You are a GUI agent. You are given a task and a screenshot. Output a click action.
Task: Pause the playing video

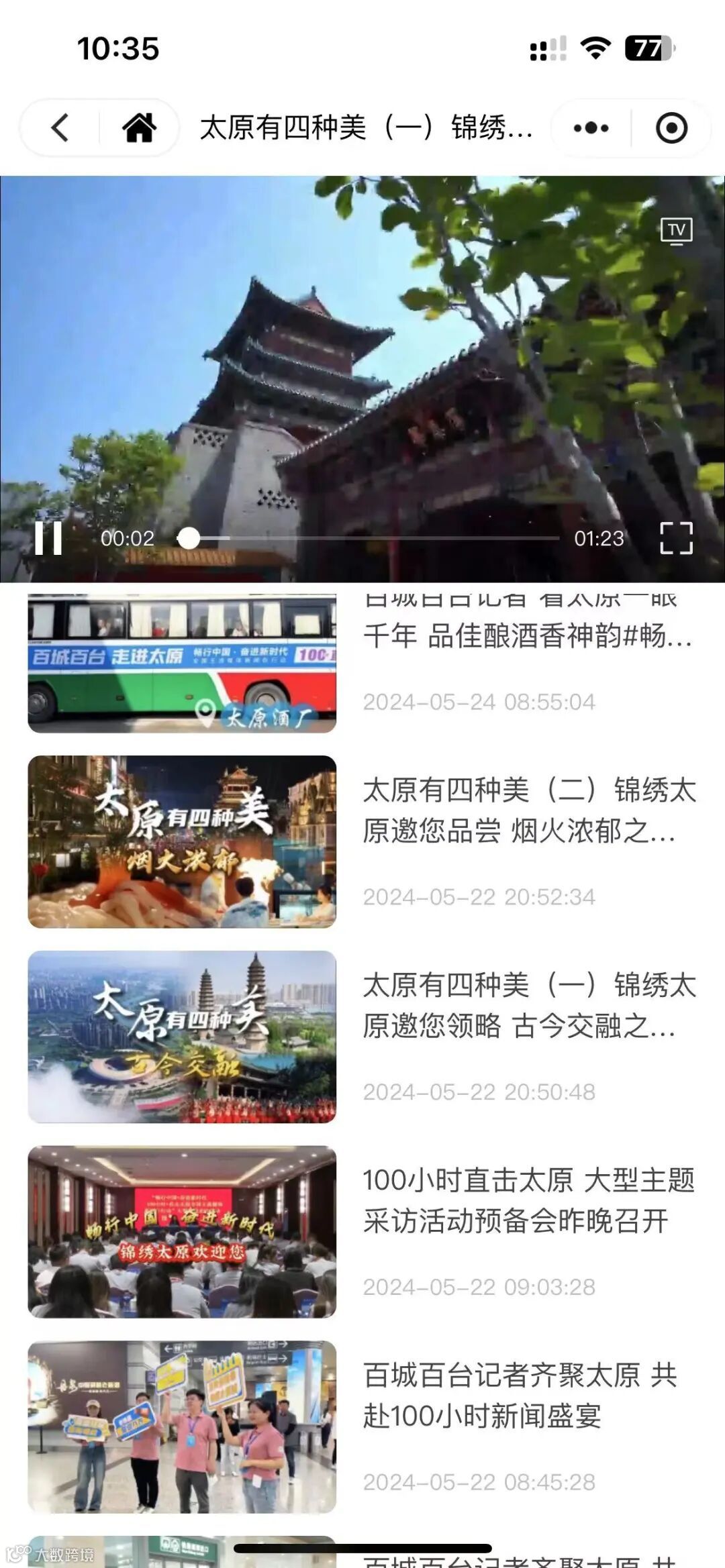coord(48,538)
